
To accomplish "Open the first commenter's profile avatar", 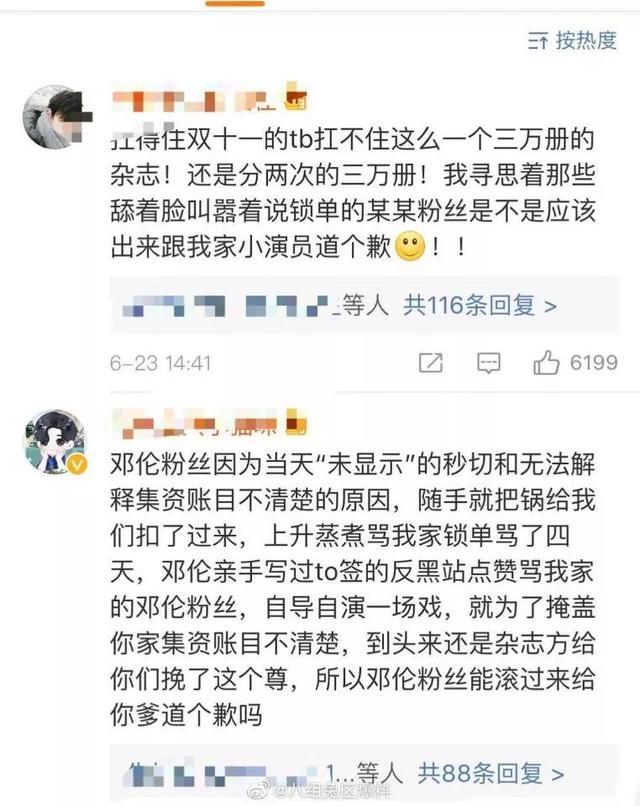I will [54, 117].
